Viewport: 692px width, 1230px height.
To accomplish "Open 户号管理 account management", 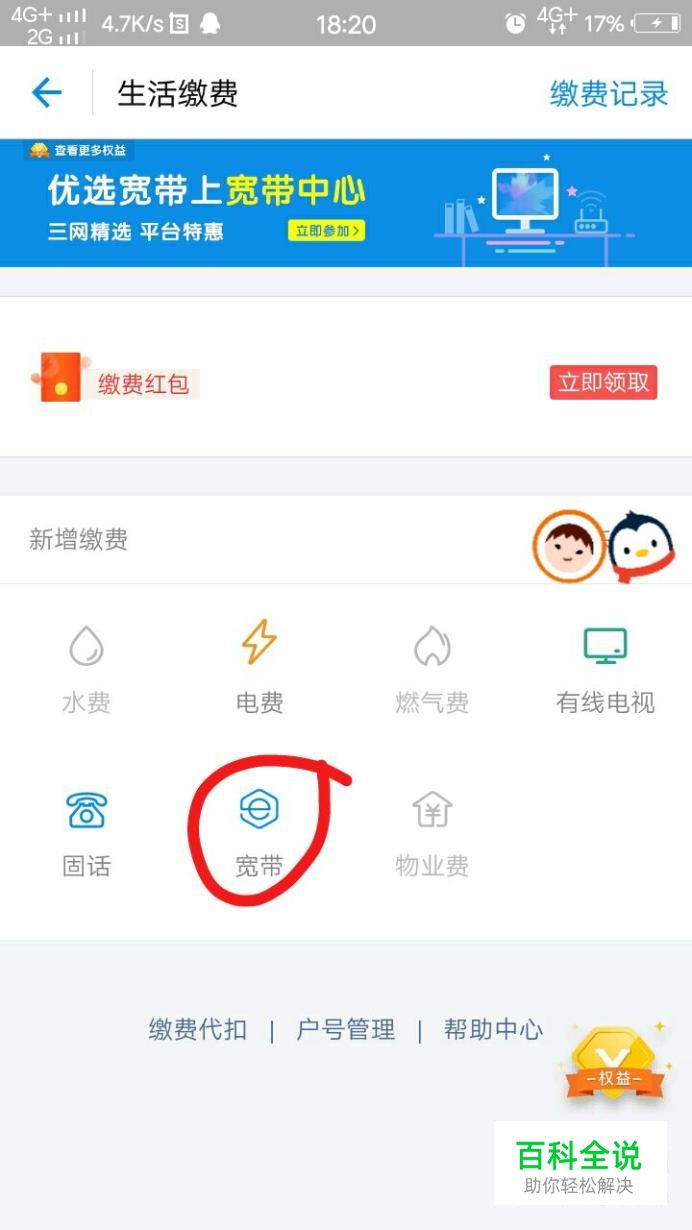I will 346,1029.
